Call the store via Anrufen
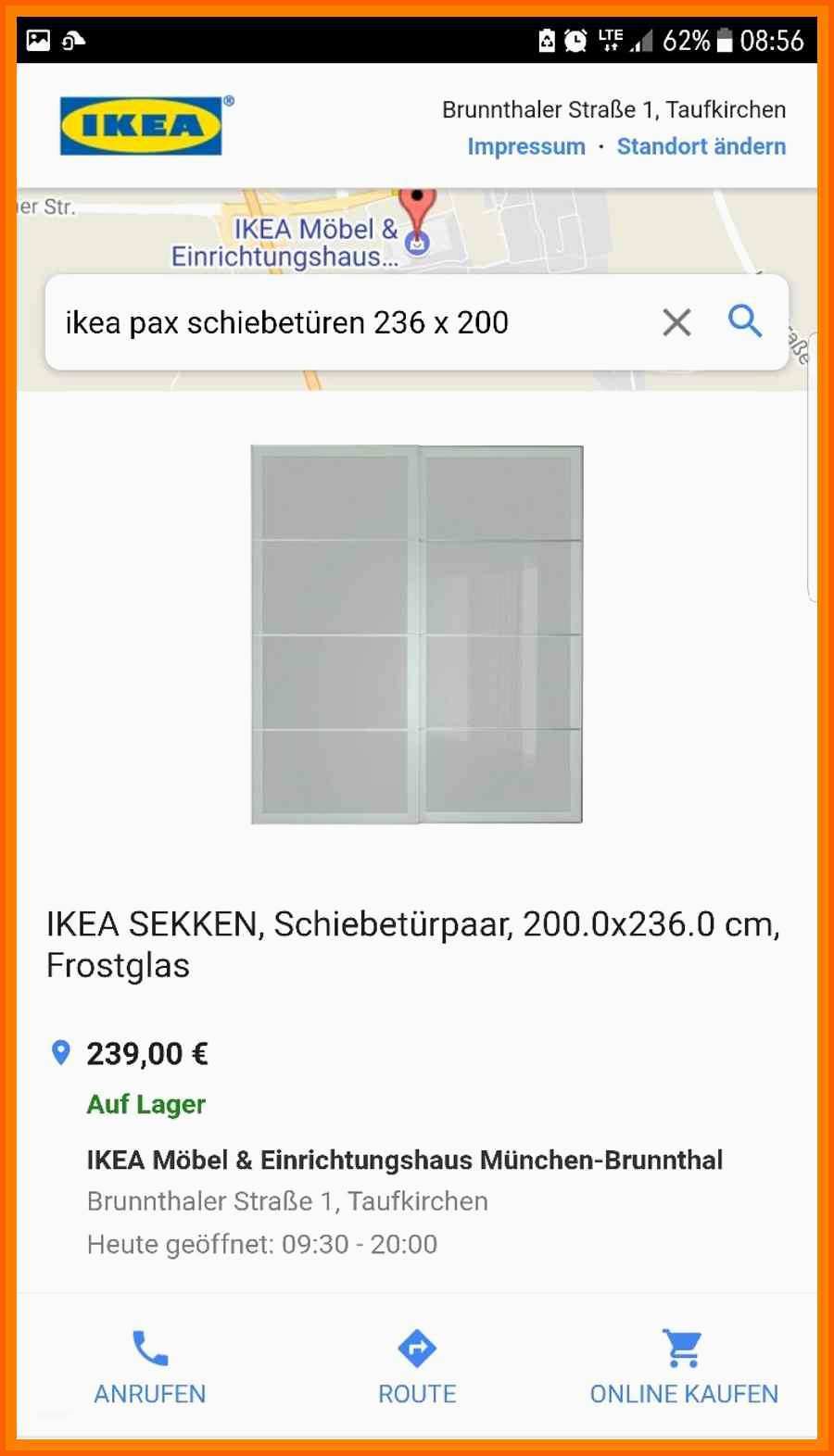 click(x=150, y=1367)
